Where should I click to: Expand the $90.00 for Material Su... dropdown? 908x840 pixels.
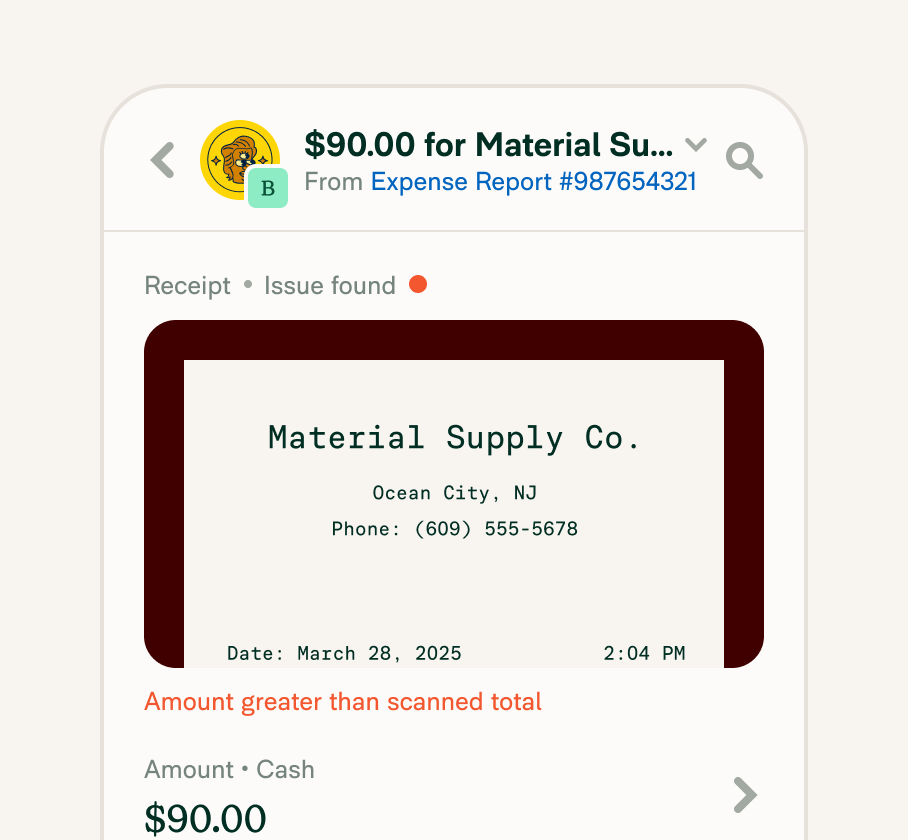coord(696,145)
